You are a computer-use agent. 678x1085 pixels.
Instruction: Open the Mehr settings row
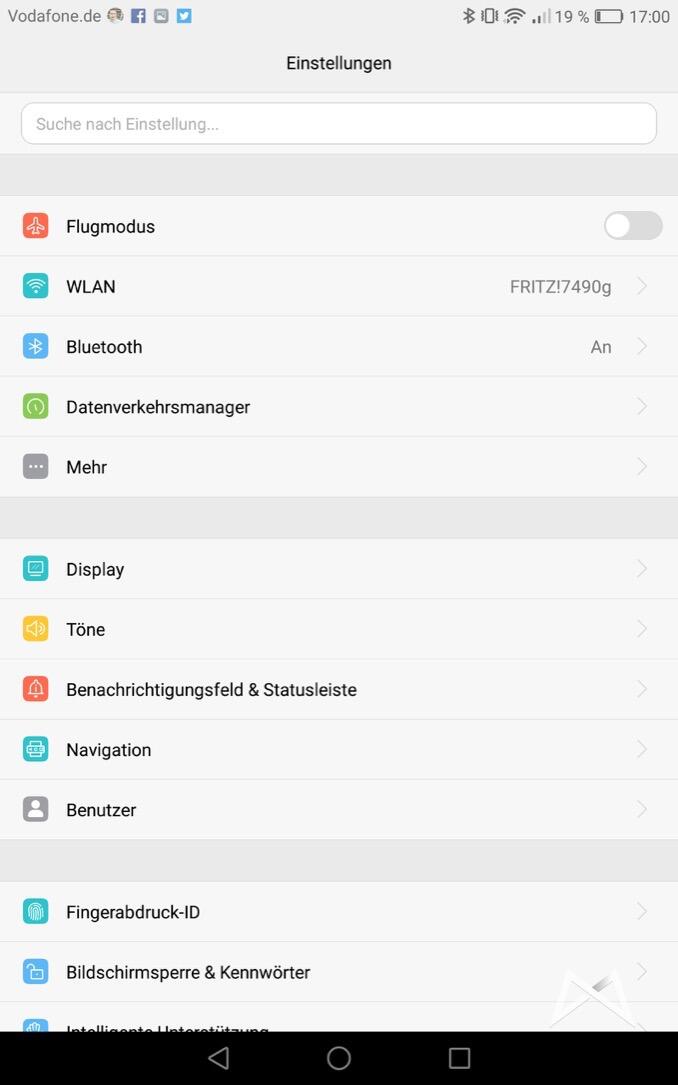coord(338,467)
